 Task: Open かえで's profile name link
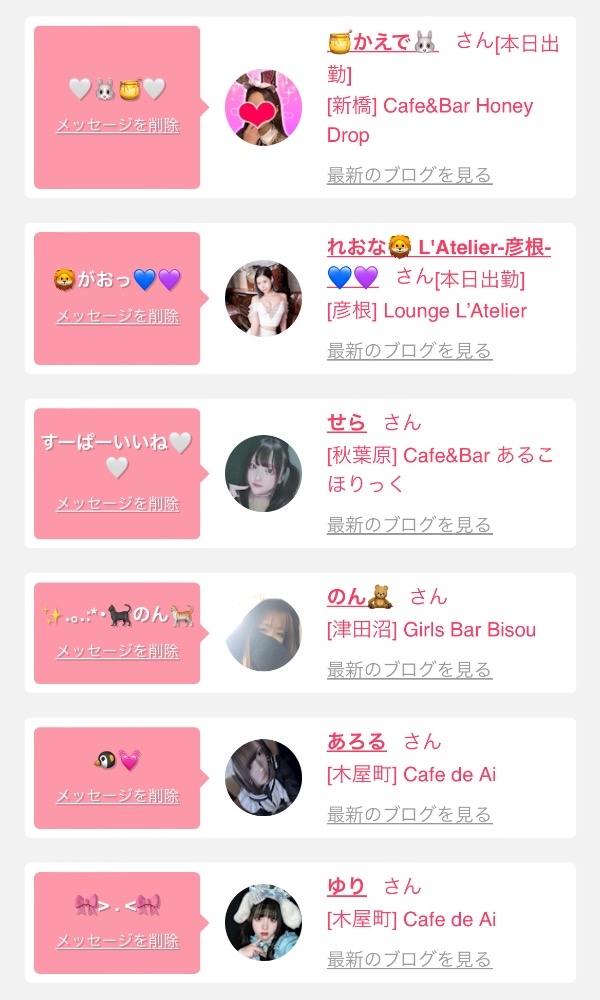[383, 42]
